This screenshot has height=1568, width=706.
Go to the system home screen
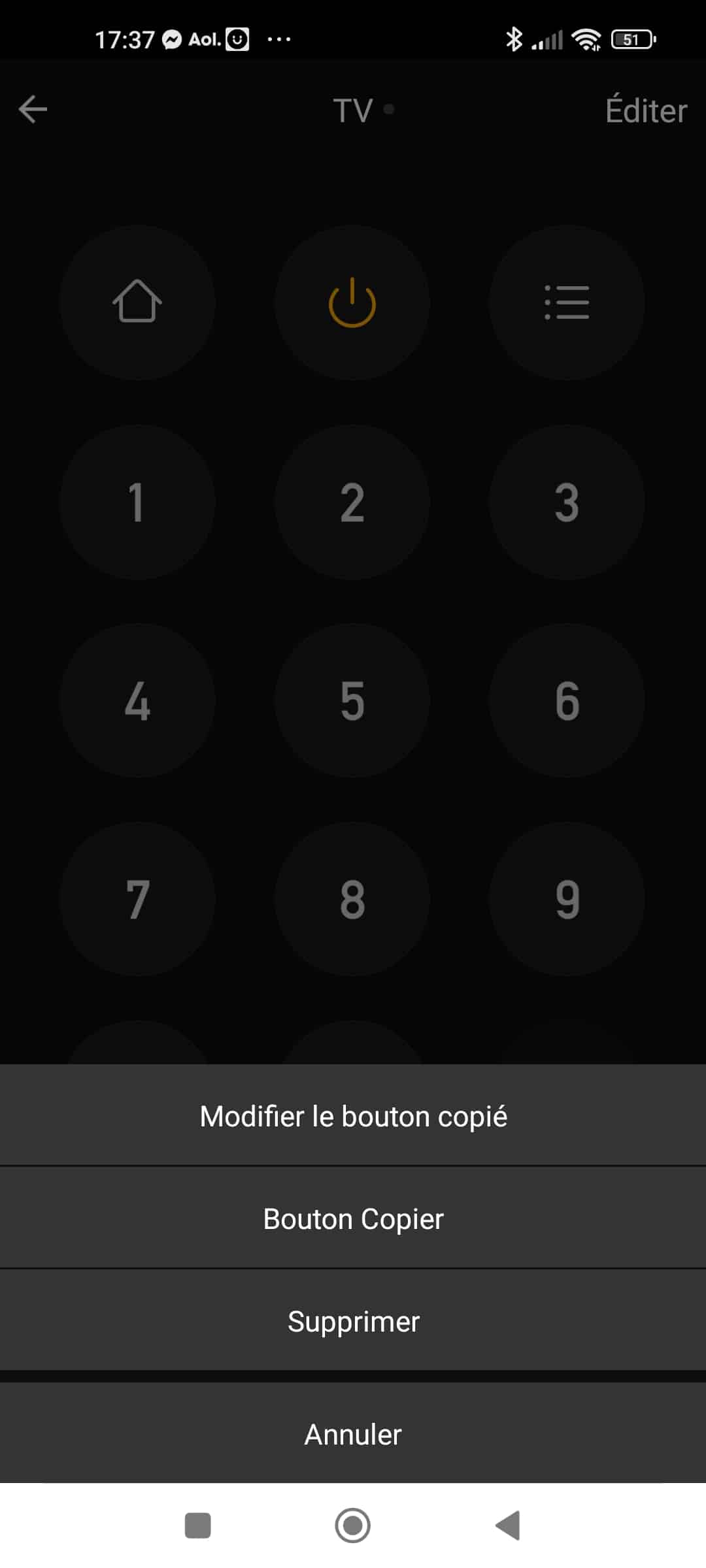[x=352, y=1526]
